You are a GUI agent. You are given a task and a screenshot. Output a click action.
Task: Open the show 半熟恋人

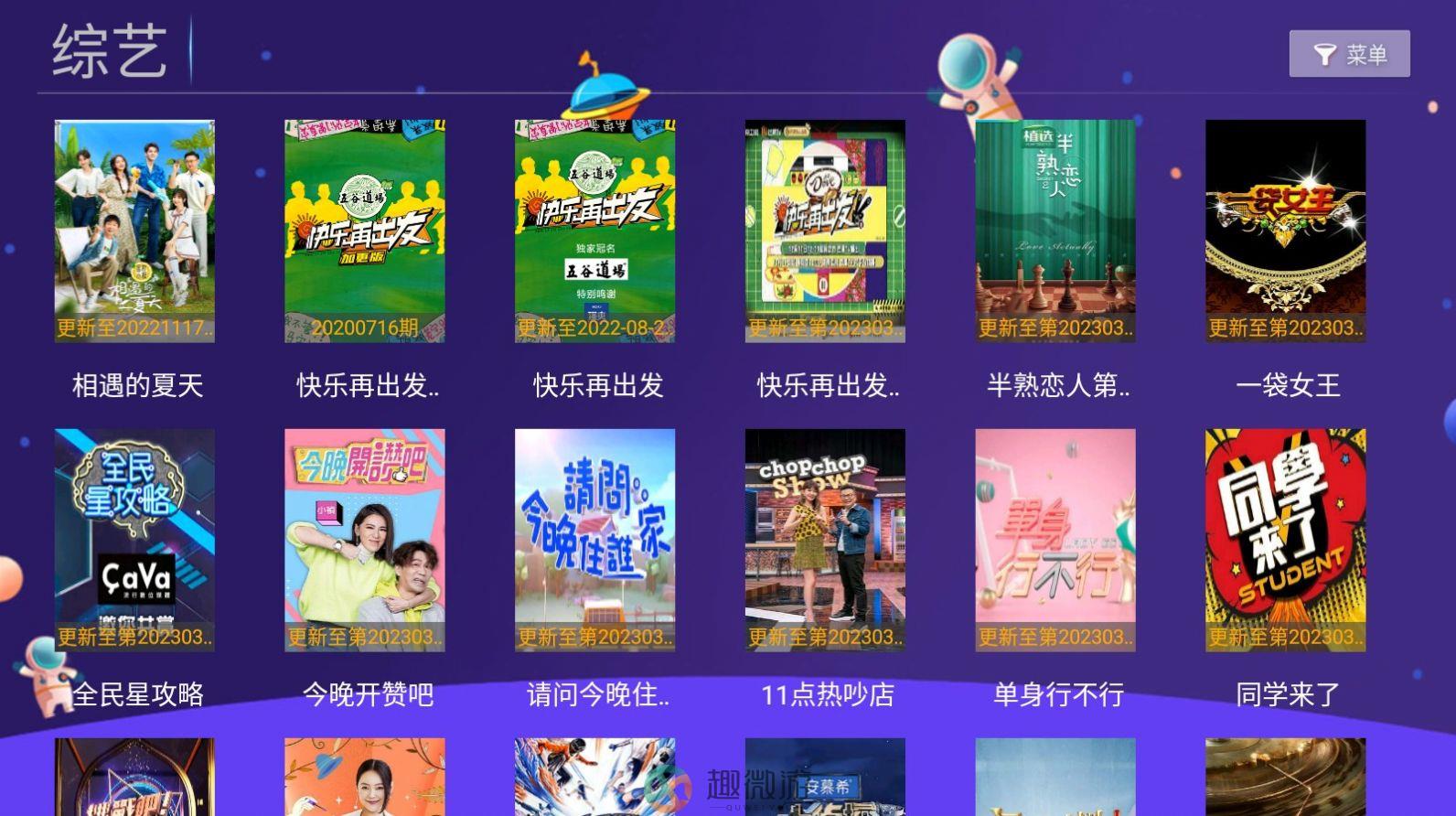click(x=1055, y=231)
